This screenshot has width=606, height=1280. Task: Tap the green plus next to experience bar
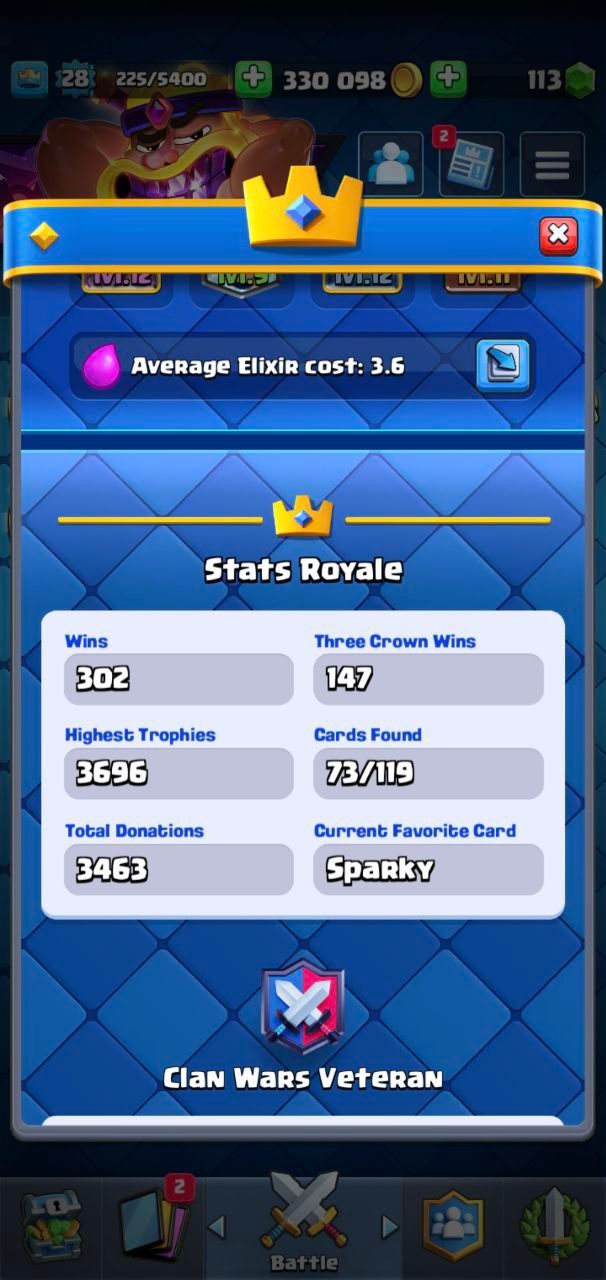click(253, 79)
